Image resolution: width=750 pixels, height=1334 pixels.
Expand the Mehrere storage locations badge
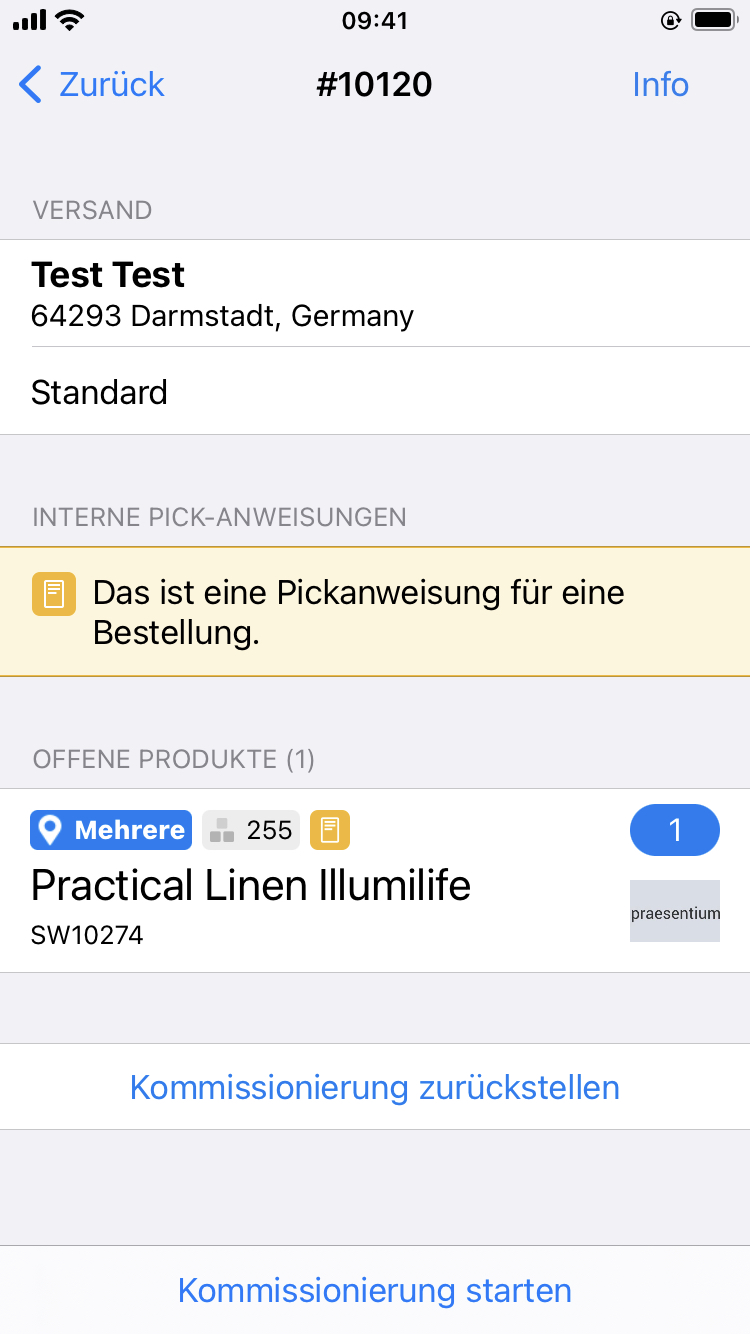coord(110,829)
